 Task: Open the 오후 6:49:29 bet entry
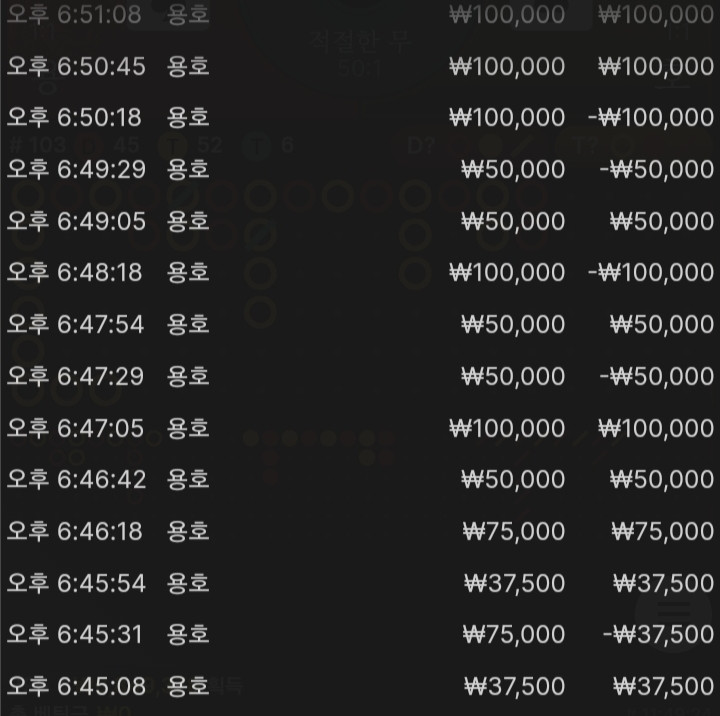[360, 168]
